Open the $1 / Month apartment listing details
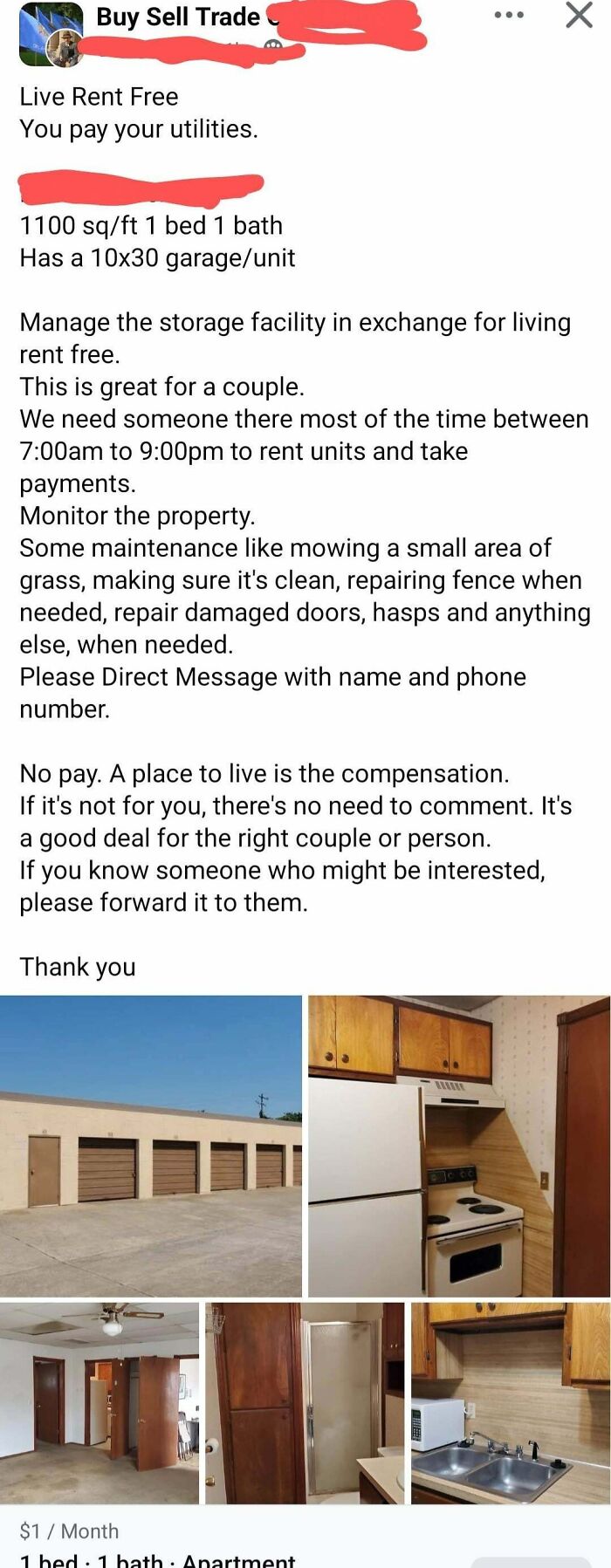This screenshot has width=611, height=1568. (157, 1544)
